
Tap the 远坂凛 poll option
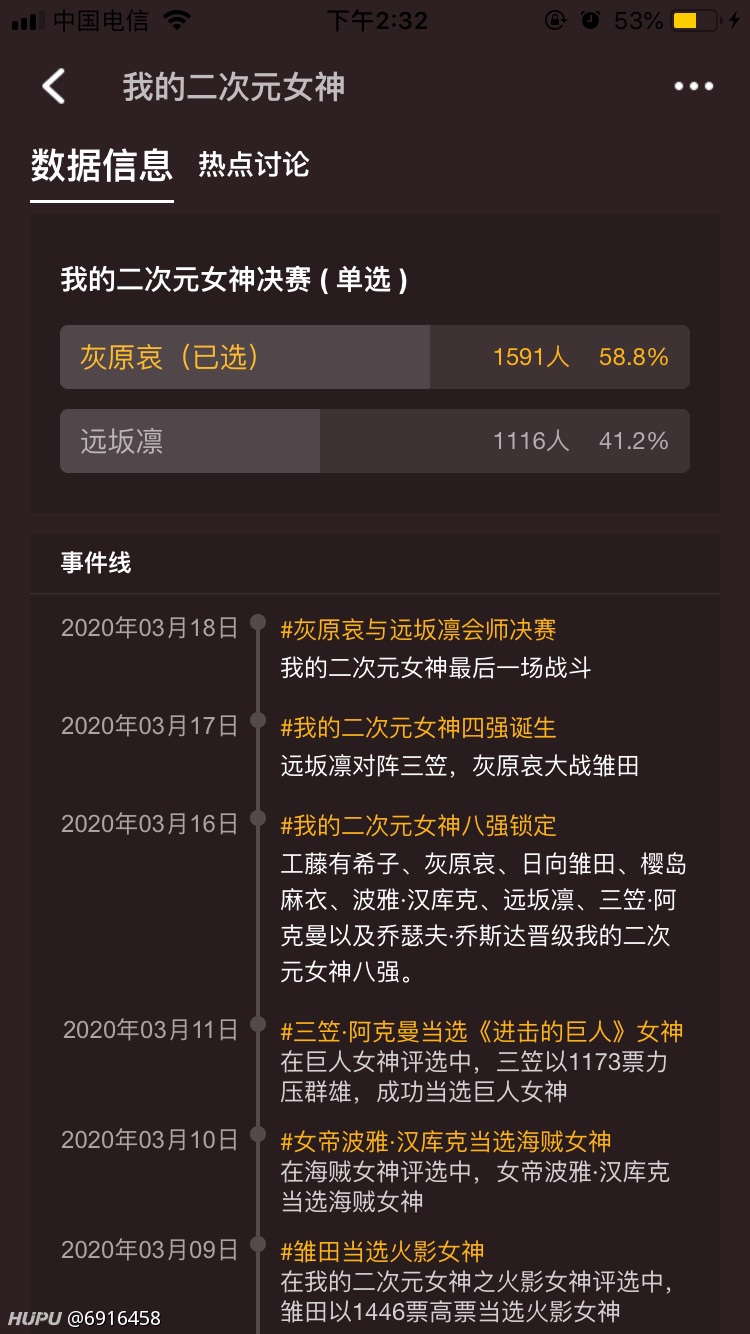tap(375, 441)
